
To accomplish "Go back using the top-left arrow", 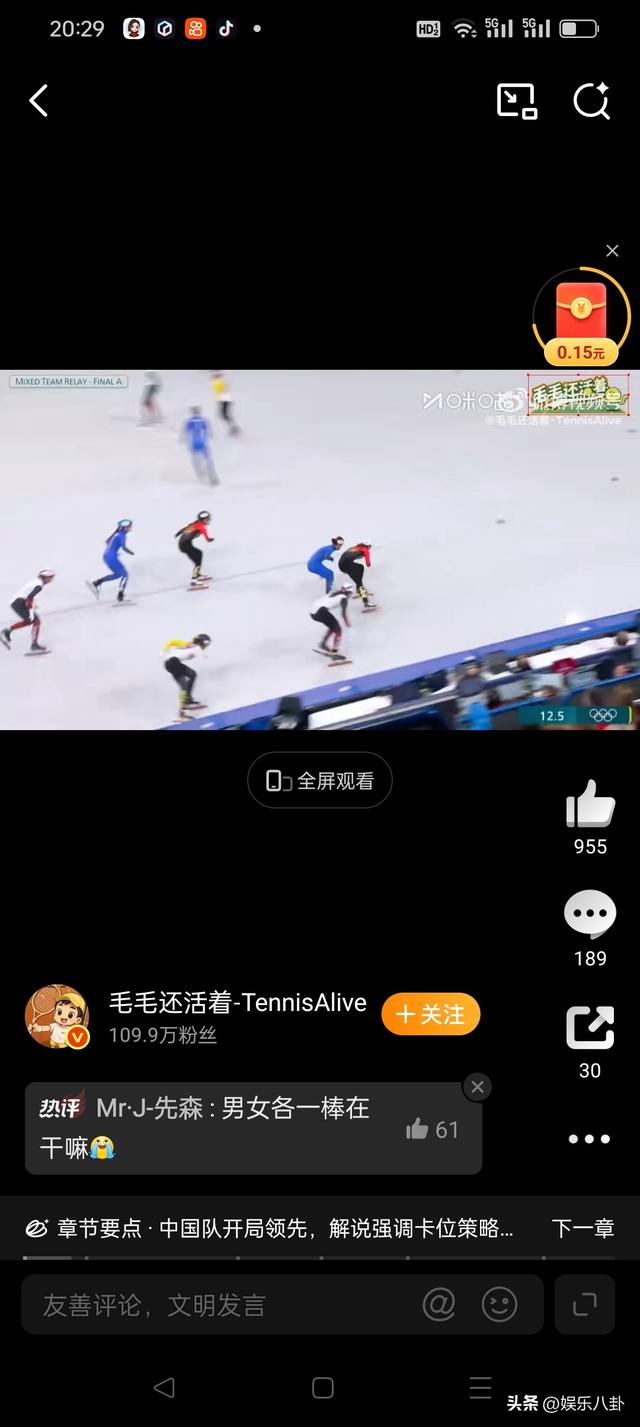I will [x=39, y=101].
